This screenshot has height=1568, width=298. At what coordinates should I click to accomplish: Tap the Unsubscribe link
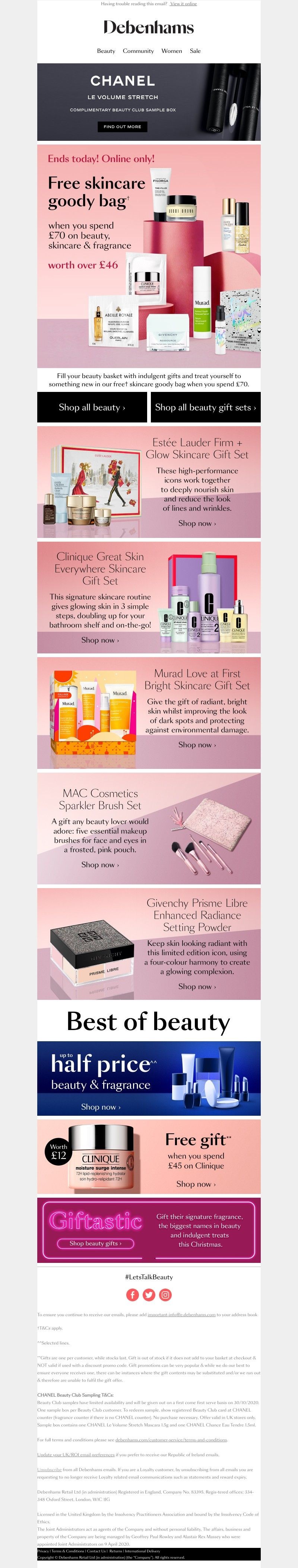49,1469
